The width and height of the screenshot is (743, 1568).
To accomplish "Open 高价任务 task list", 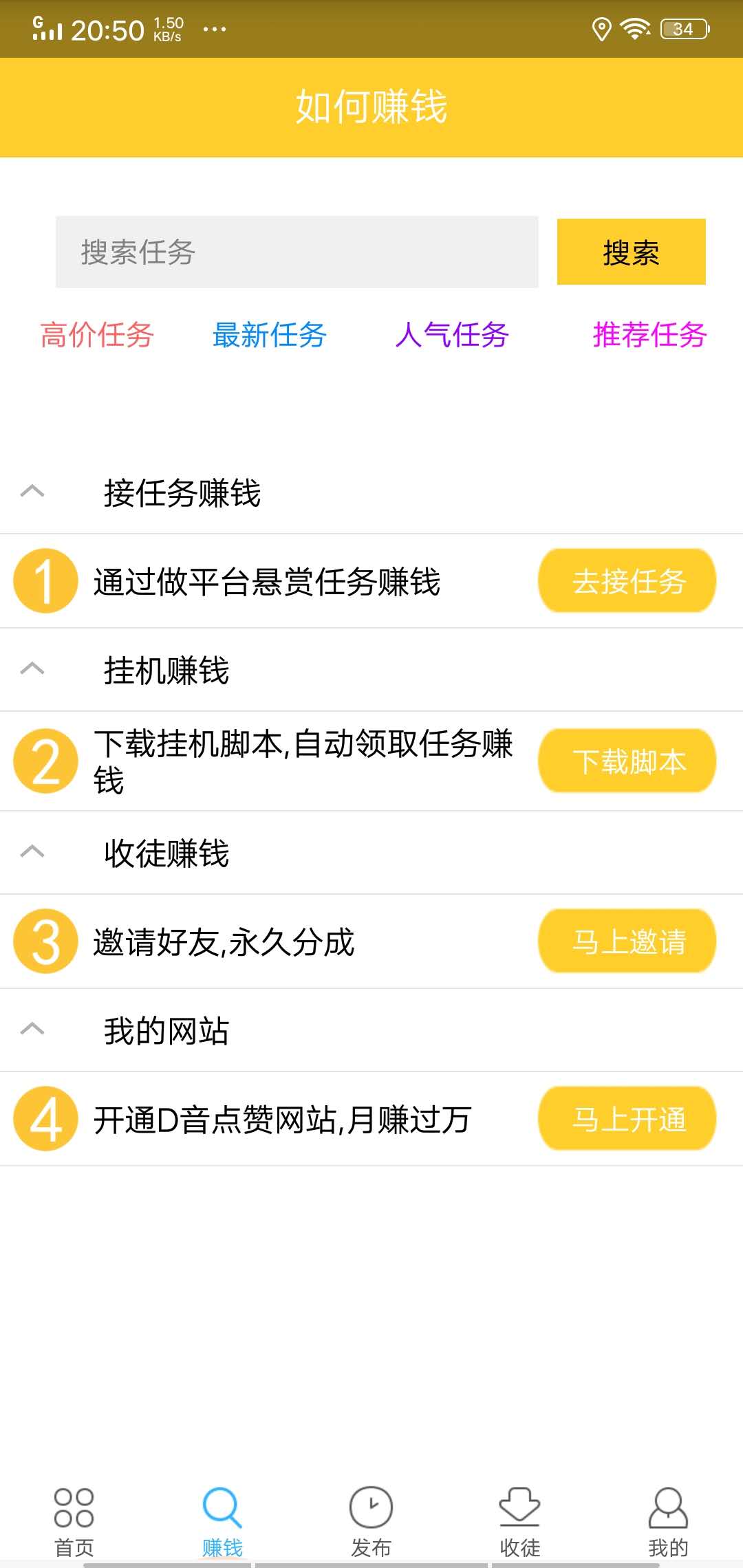I will coord(97,335).
